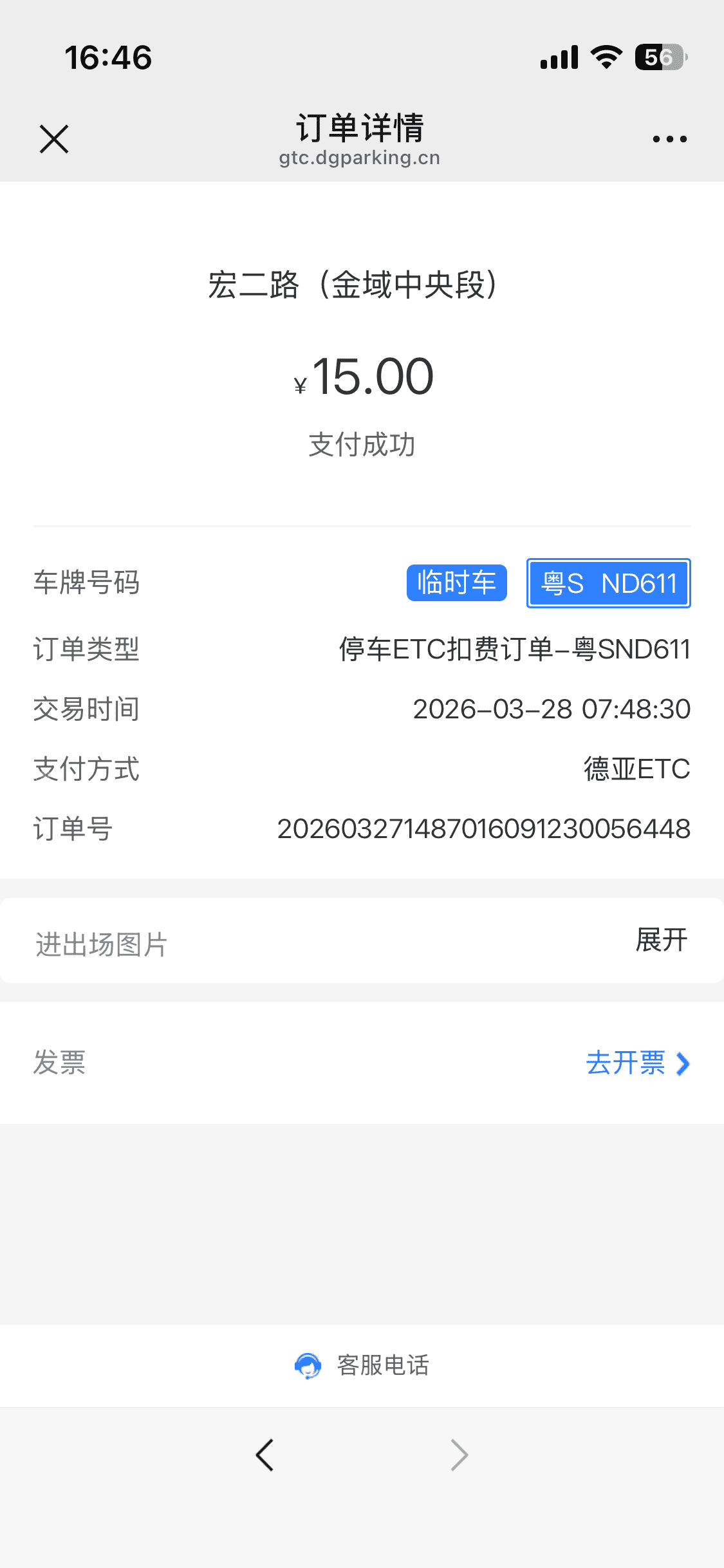Call customer service via 客服电话

(x=362, y=1365)
